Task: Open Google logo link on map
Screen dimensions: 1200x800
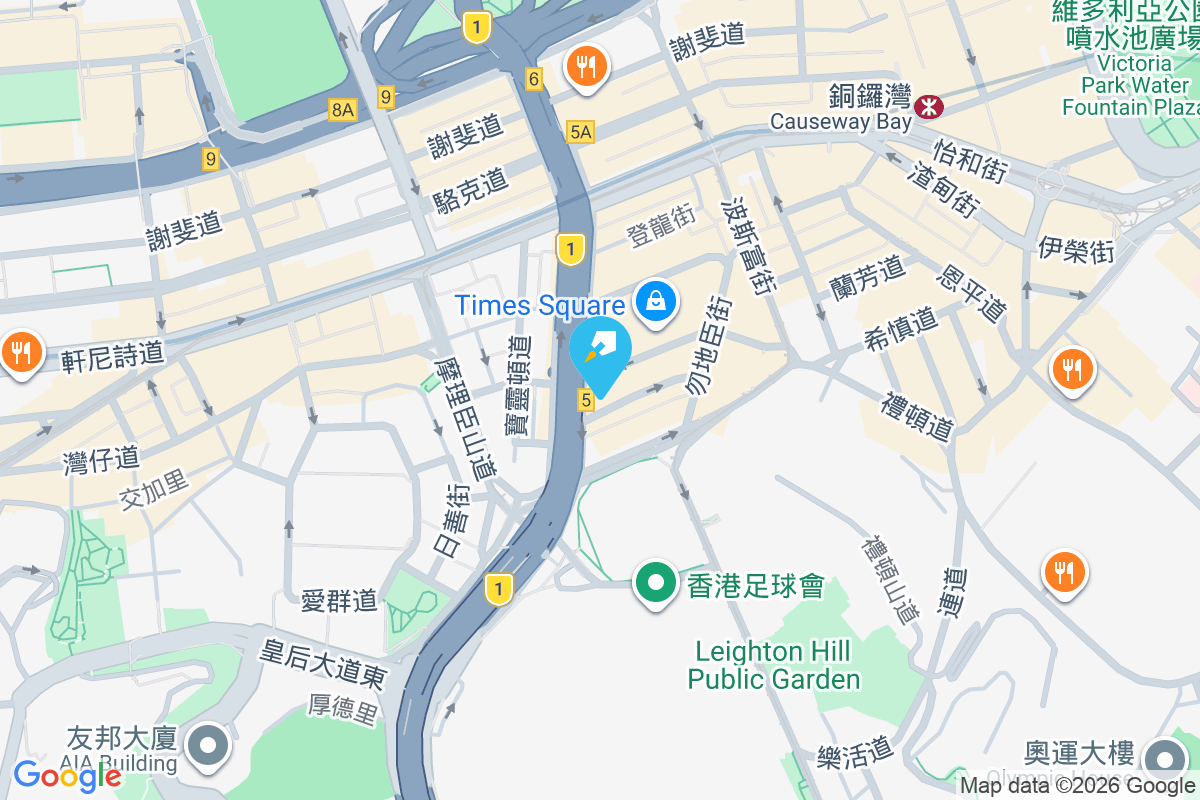Action: (x=68, y=775)
